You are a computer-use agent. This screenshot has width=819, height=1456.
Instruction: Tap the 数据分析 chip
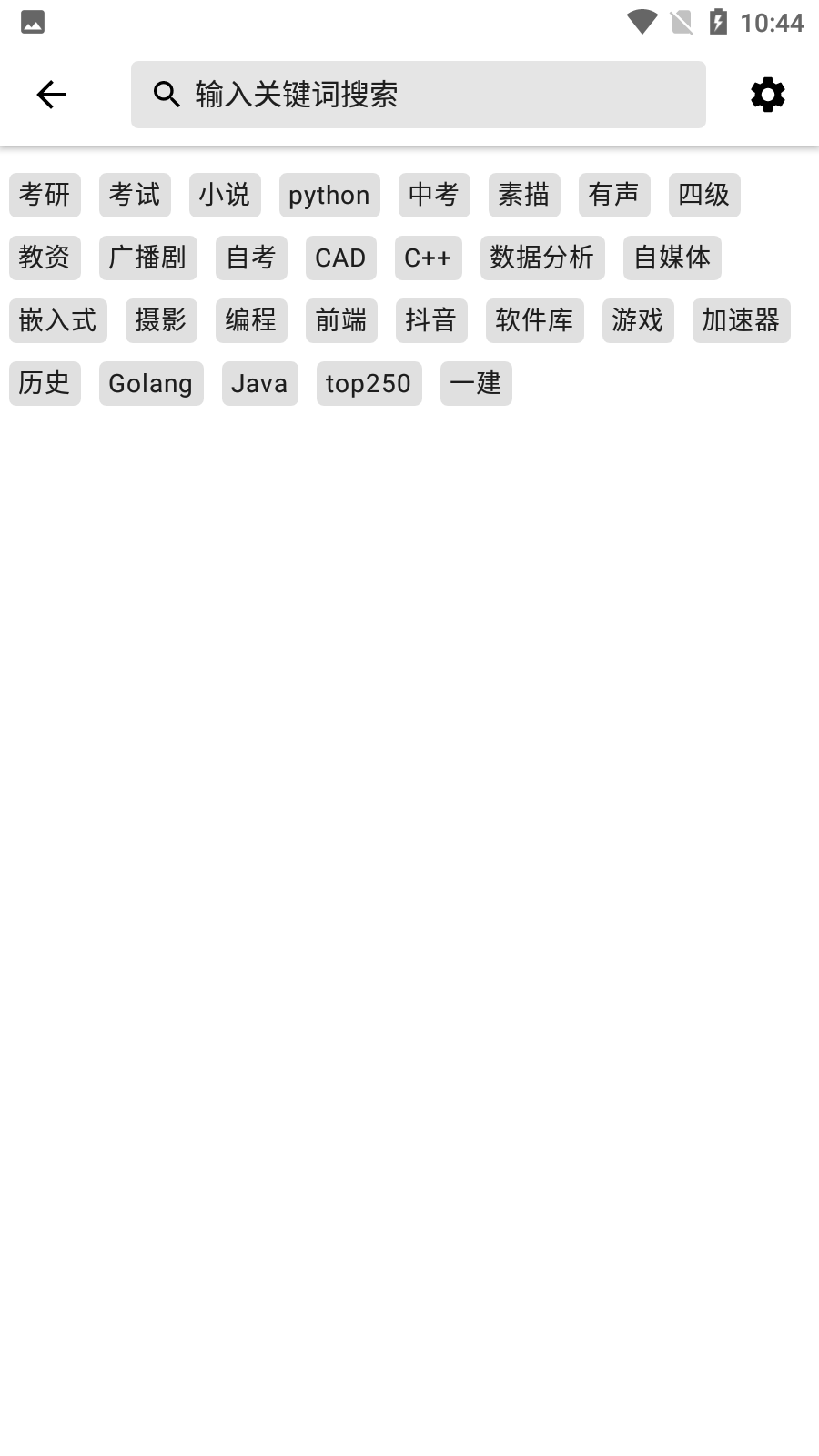542,258
